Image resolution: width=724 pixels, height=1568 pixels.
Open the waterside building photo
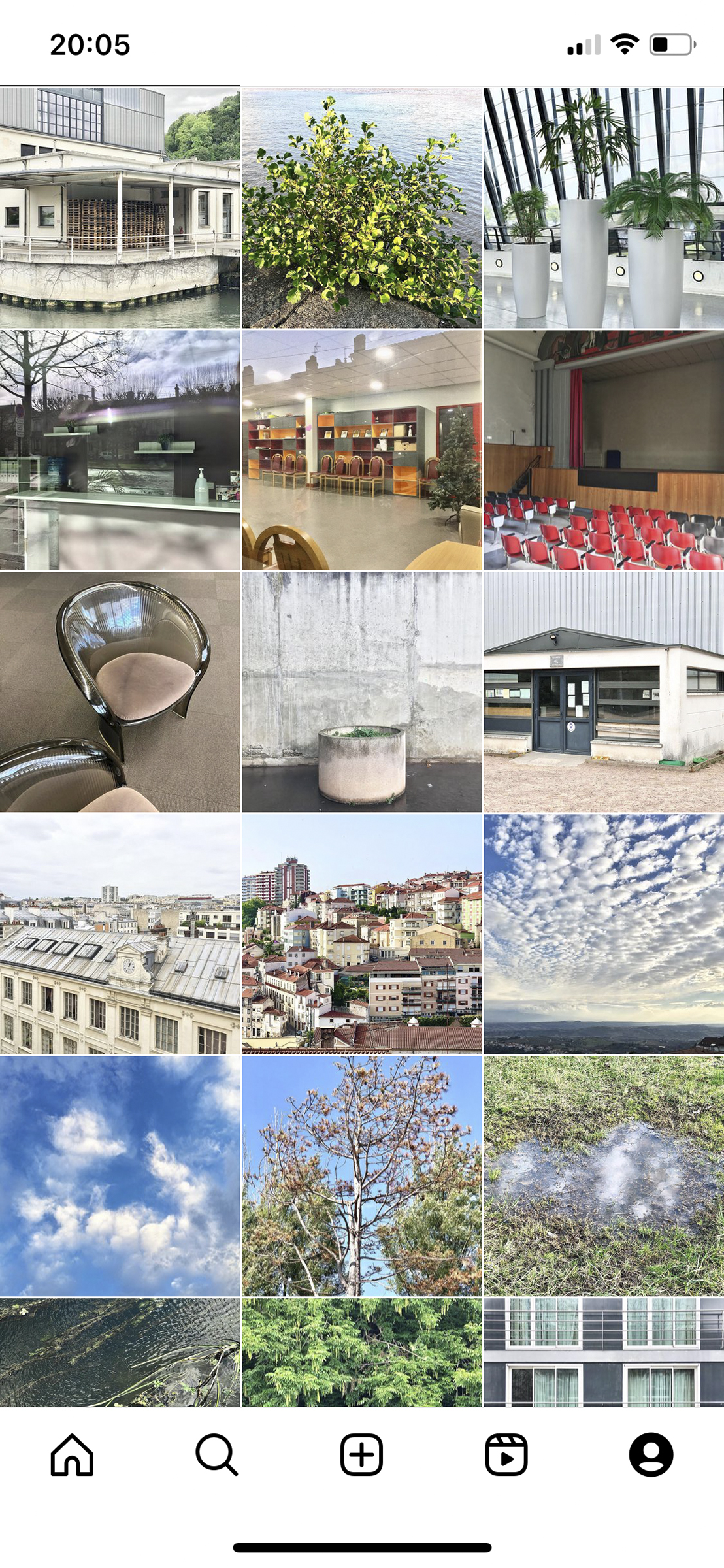pyautogui.click(x=120, y=208)
